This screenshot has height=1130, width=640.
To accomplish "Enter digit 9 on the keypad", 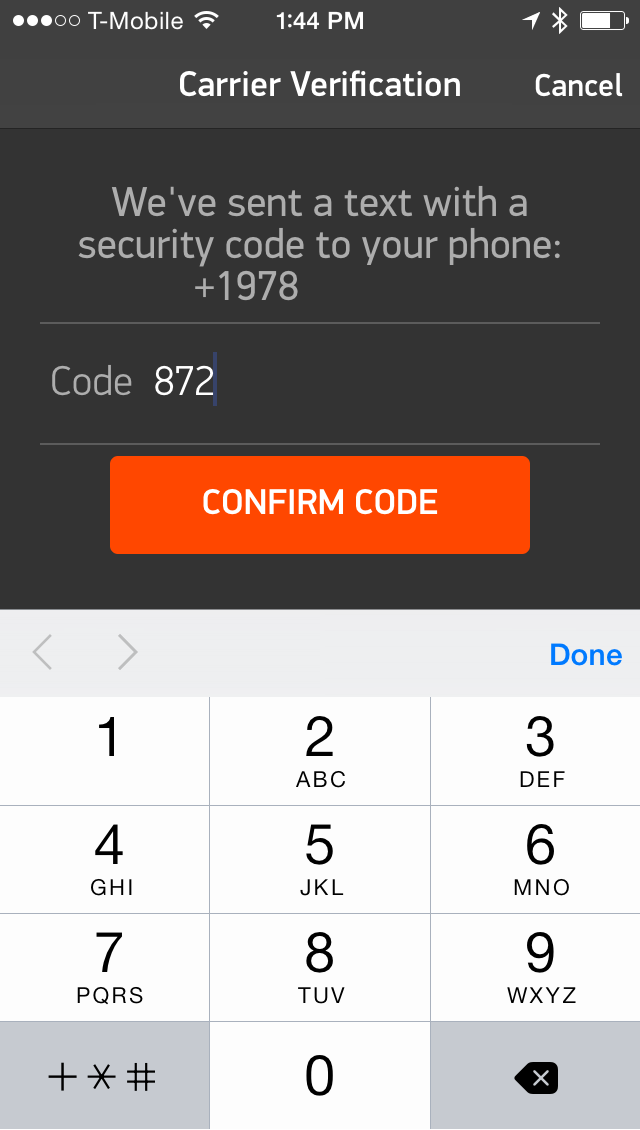I will pos(535,967).
